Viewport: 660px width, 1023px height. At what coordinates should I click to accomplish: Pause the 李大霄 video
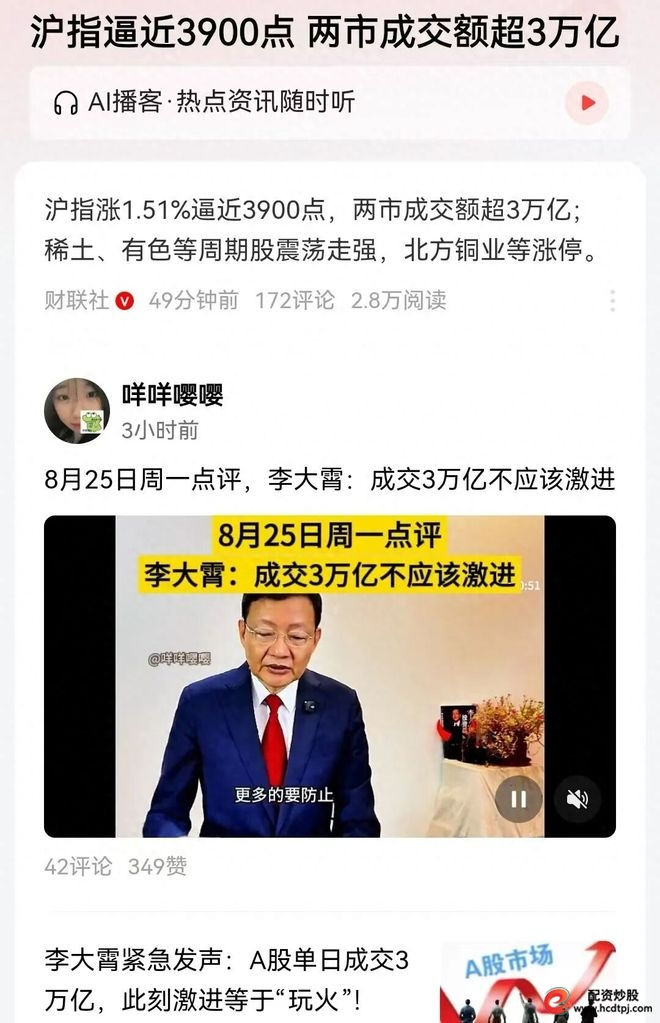tap(519, 798)
